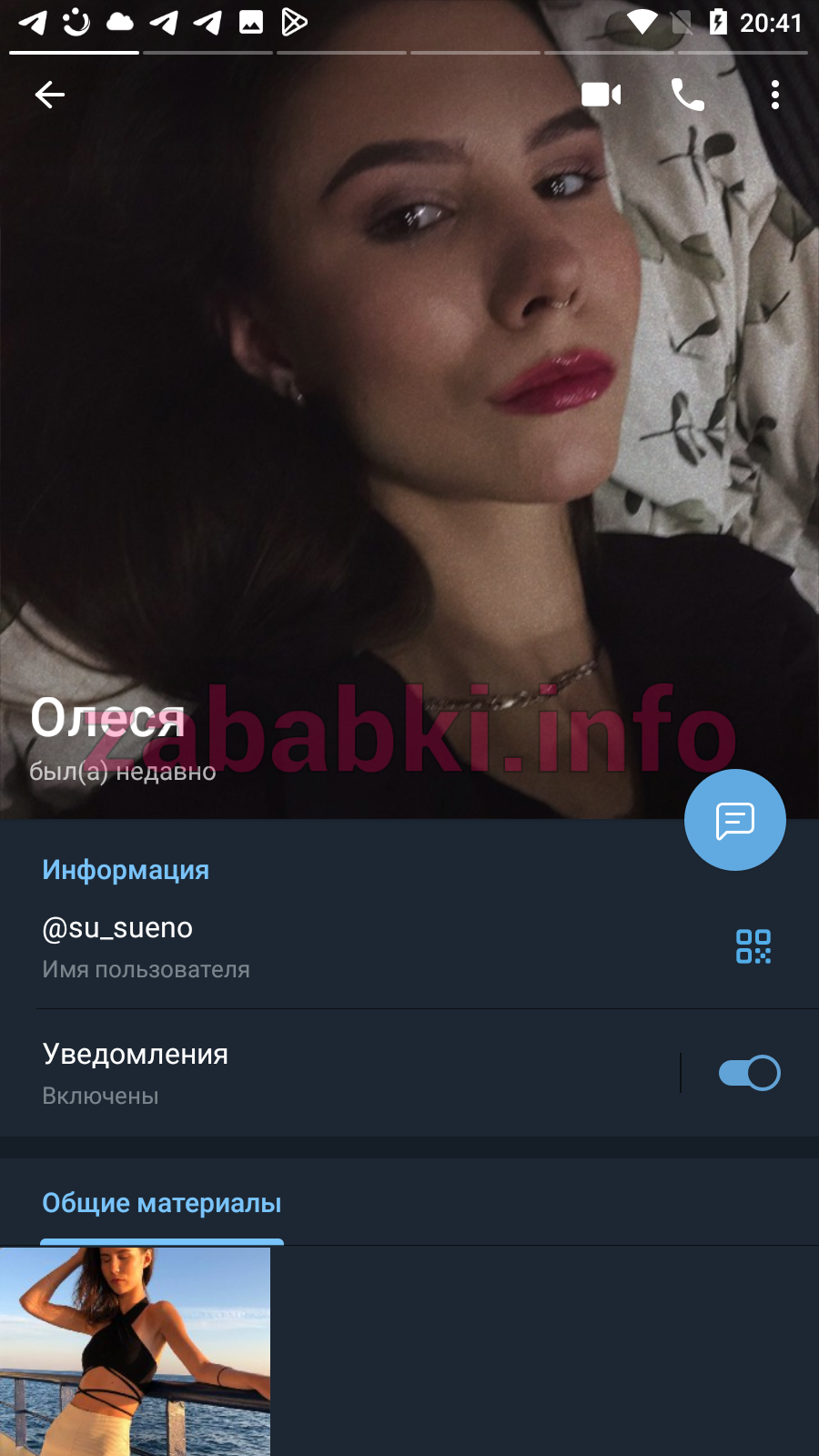Start a voice call with Олеся
The width and height of the screenshot is (819, 1456).
(x=688, y=95)
